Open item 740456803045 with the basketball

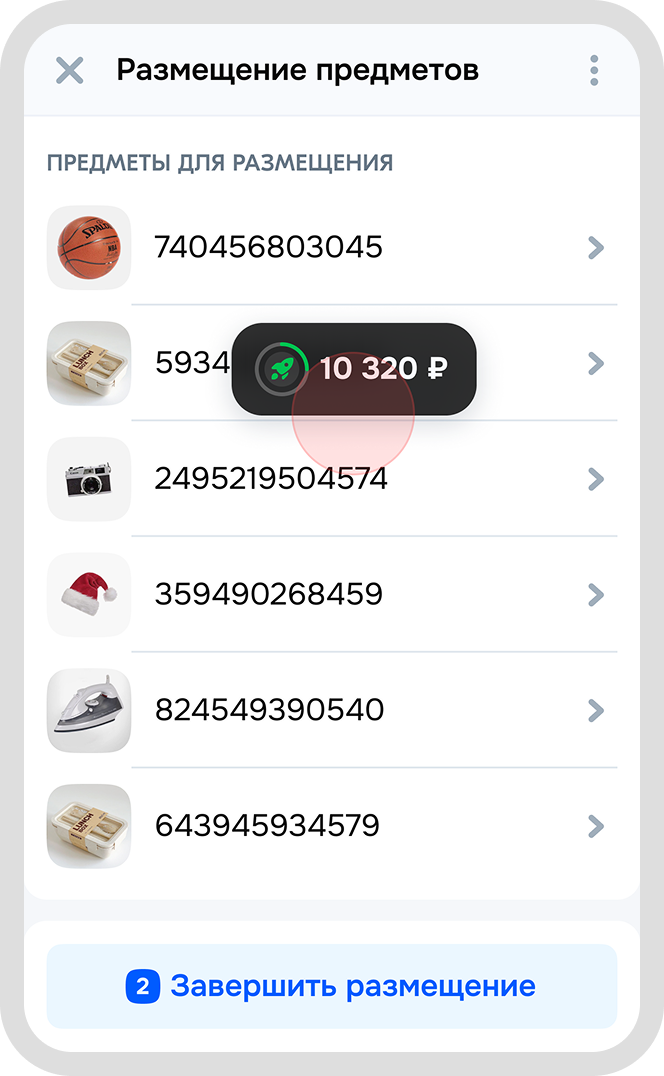click(330, 247)
